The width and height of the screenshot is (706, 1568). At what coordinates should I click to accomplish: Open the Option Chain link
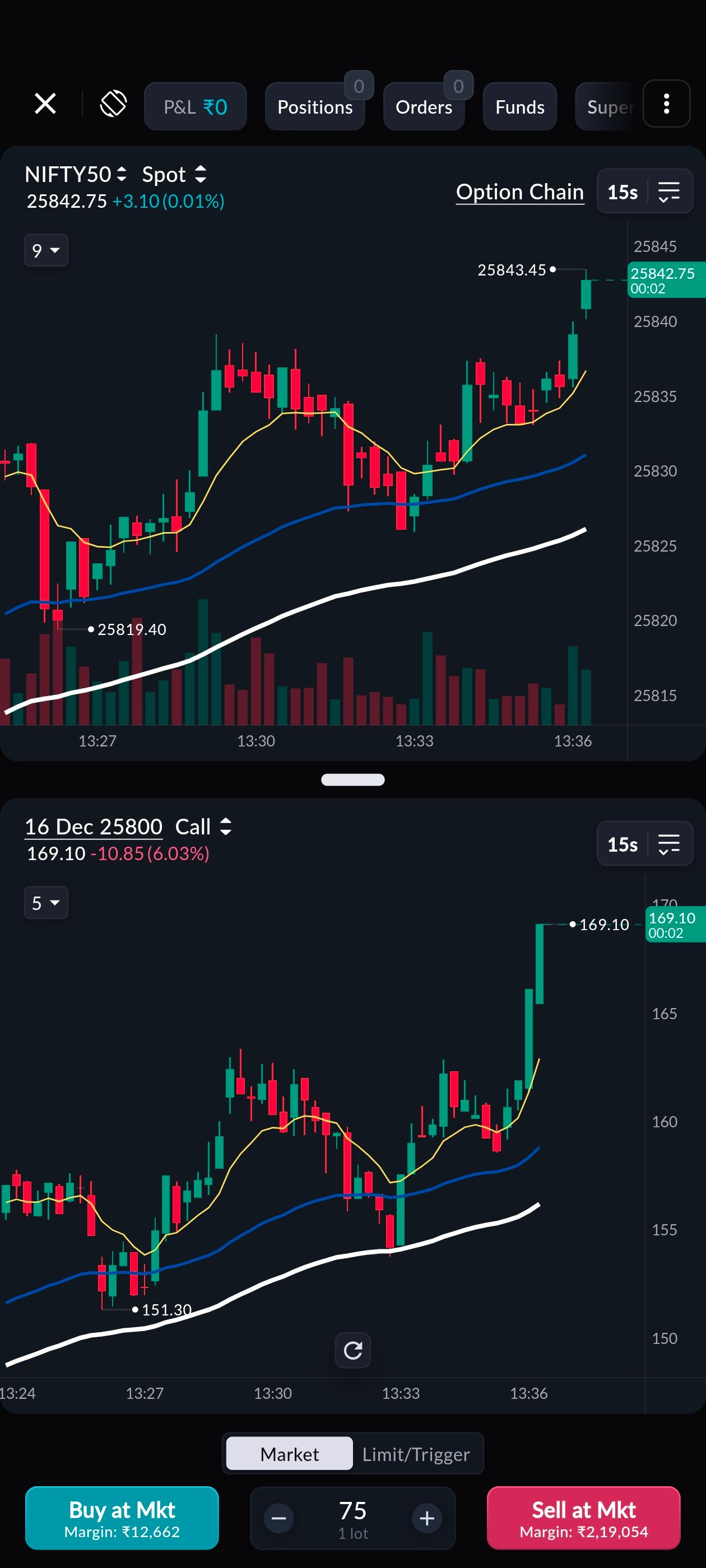point(519,192)
